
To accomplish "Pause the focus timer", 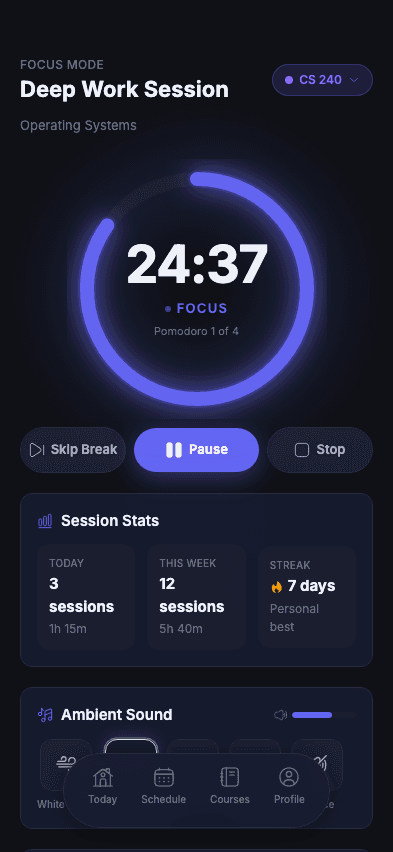I will (x=196, y=450).
